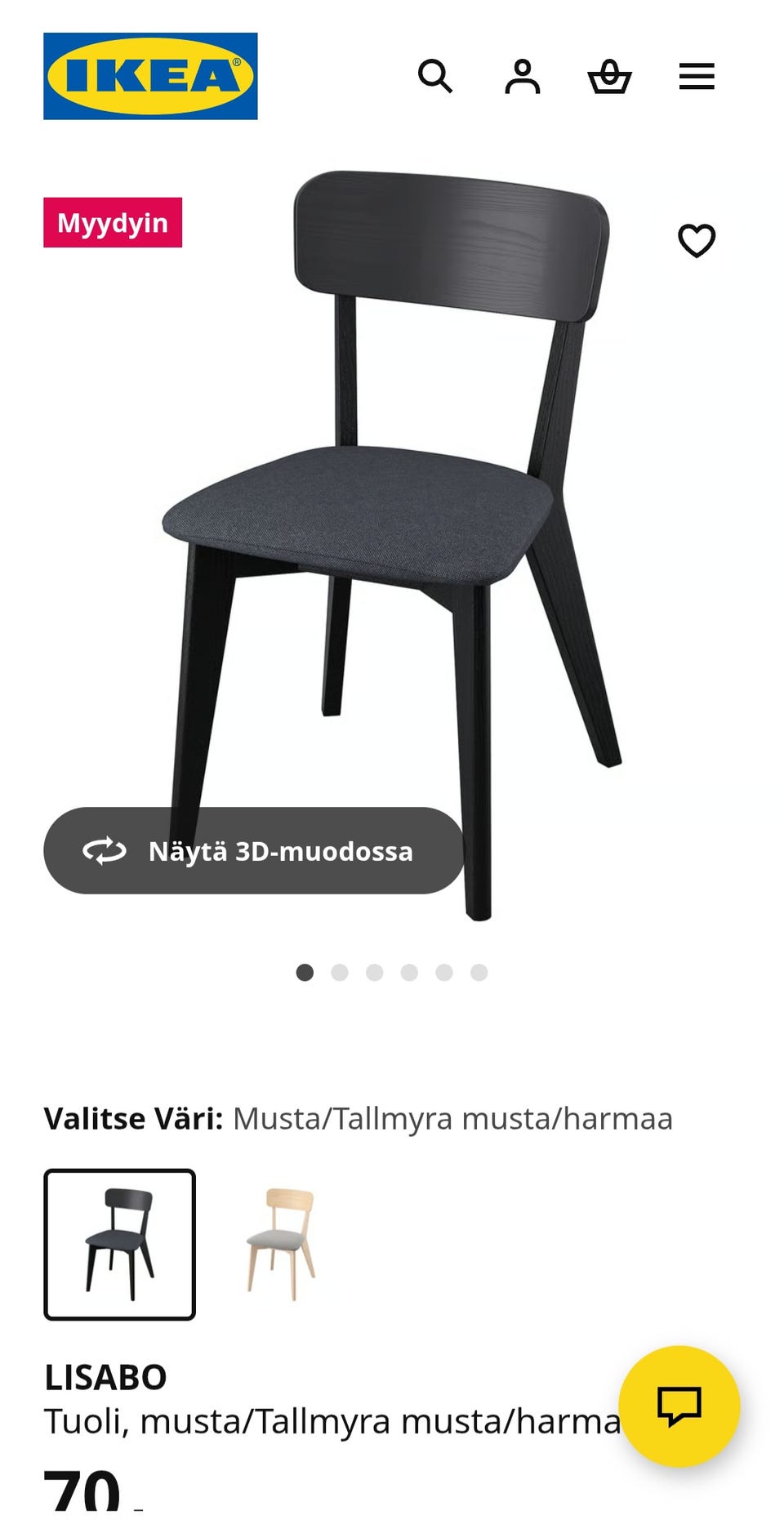Open the hamburger navigation menu

[x=696, y=77]
